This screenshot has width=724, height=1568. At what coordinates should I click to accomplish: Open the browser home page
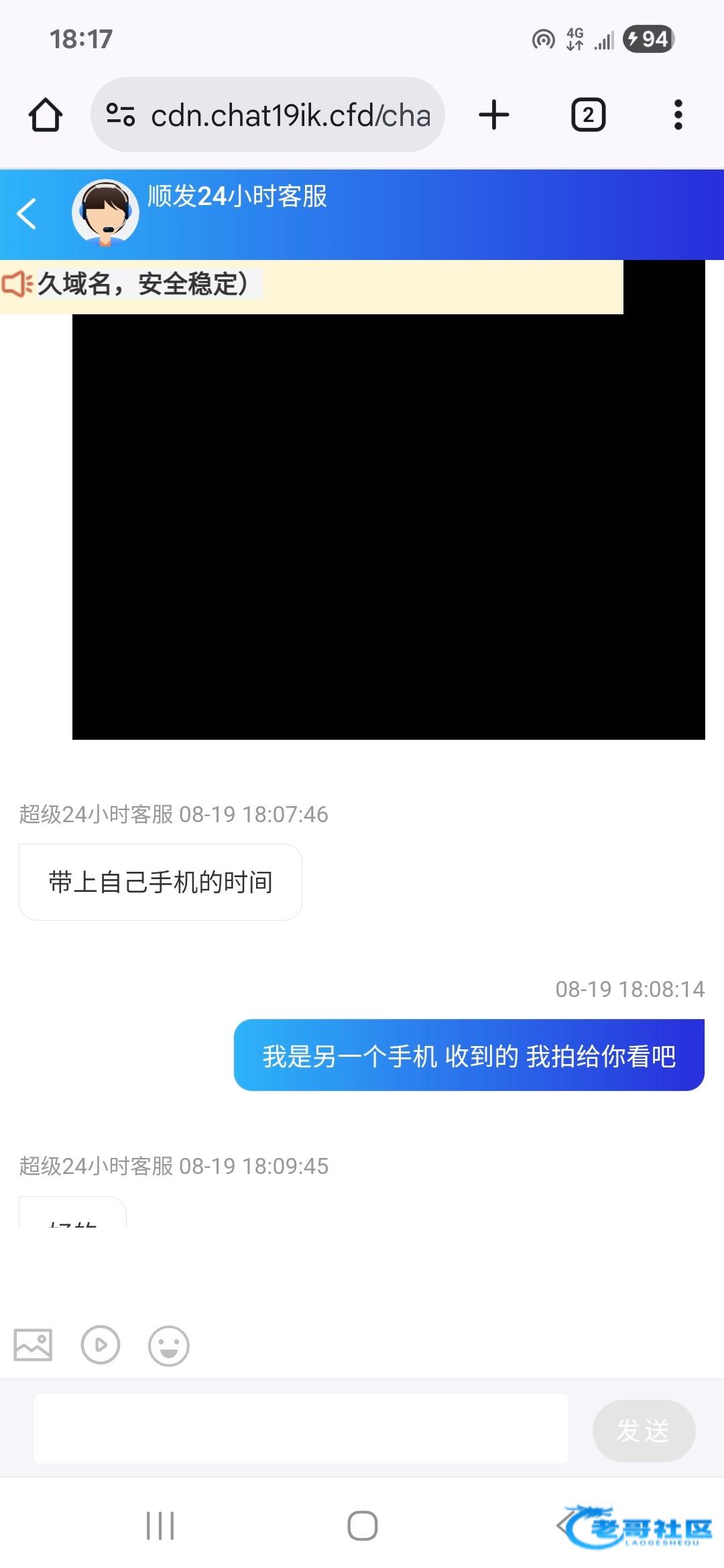[46, 115]
